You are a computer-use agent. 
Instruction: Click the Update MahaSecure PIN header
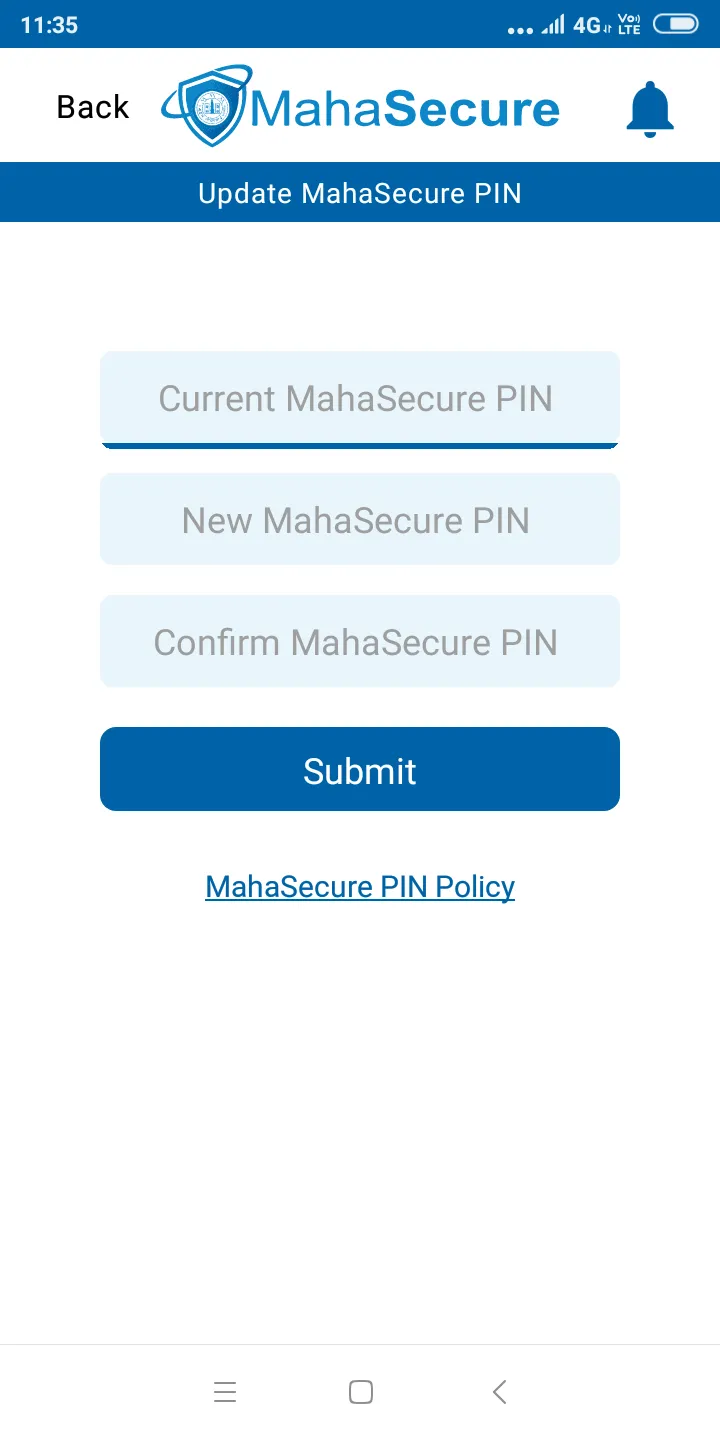click(x=359, y=192)
